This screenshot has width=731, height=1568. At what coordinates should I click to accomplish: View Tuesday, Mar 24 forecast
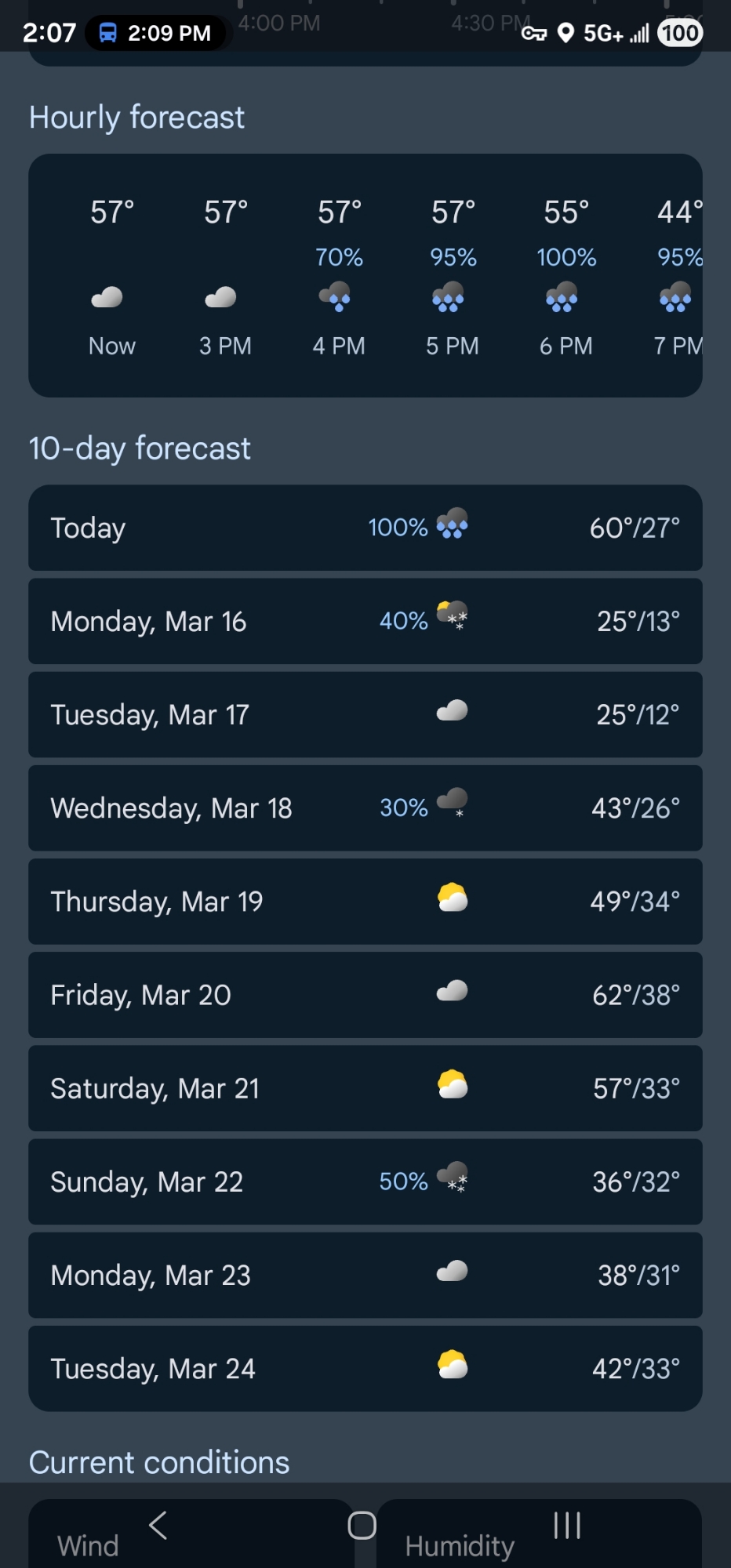365,1368
